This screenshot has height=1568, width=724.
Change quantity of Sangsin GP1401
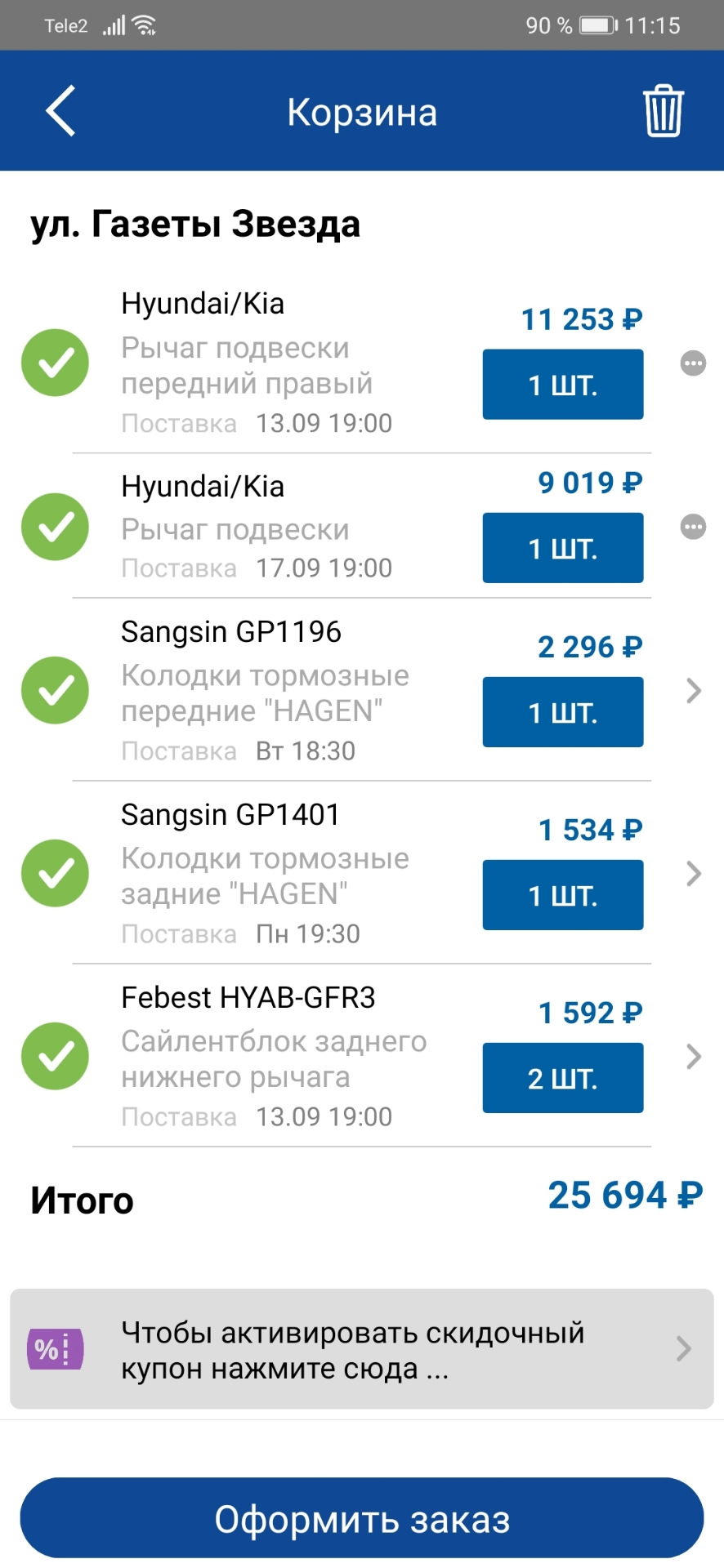(563, 895)
